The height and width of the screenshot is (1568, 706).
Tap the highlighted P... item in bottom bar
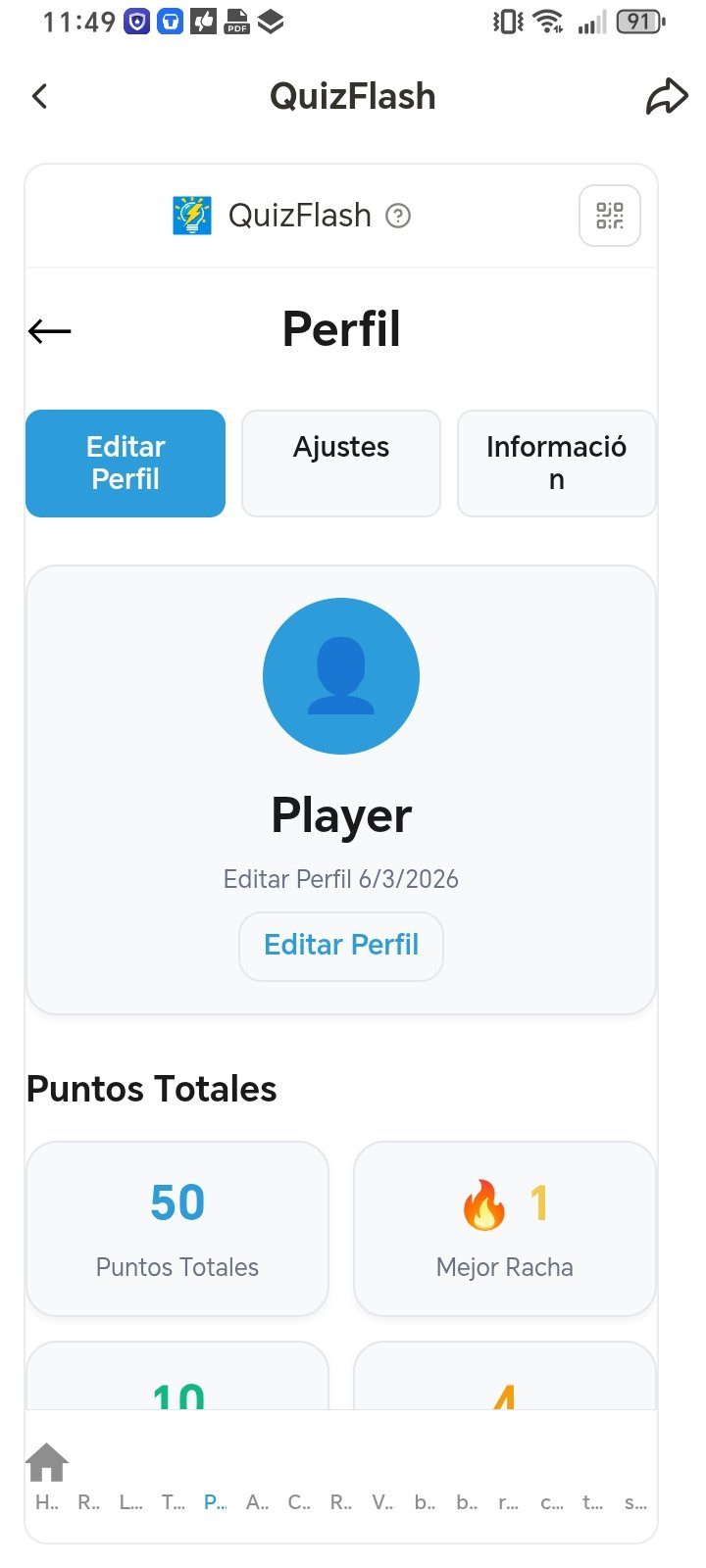pyautogui.click(x=215, y=1502)
